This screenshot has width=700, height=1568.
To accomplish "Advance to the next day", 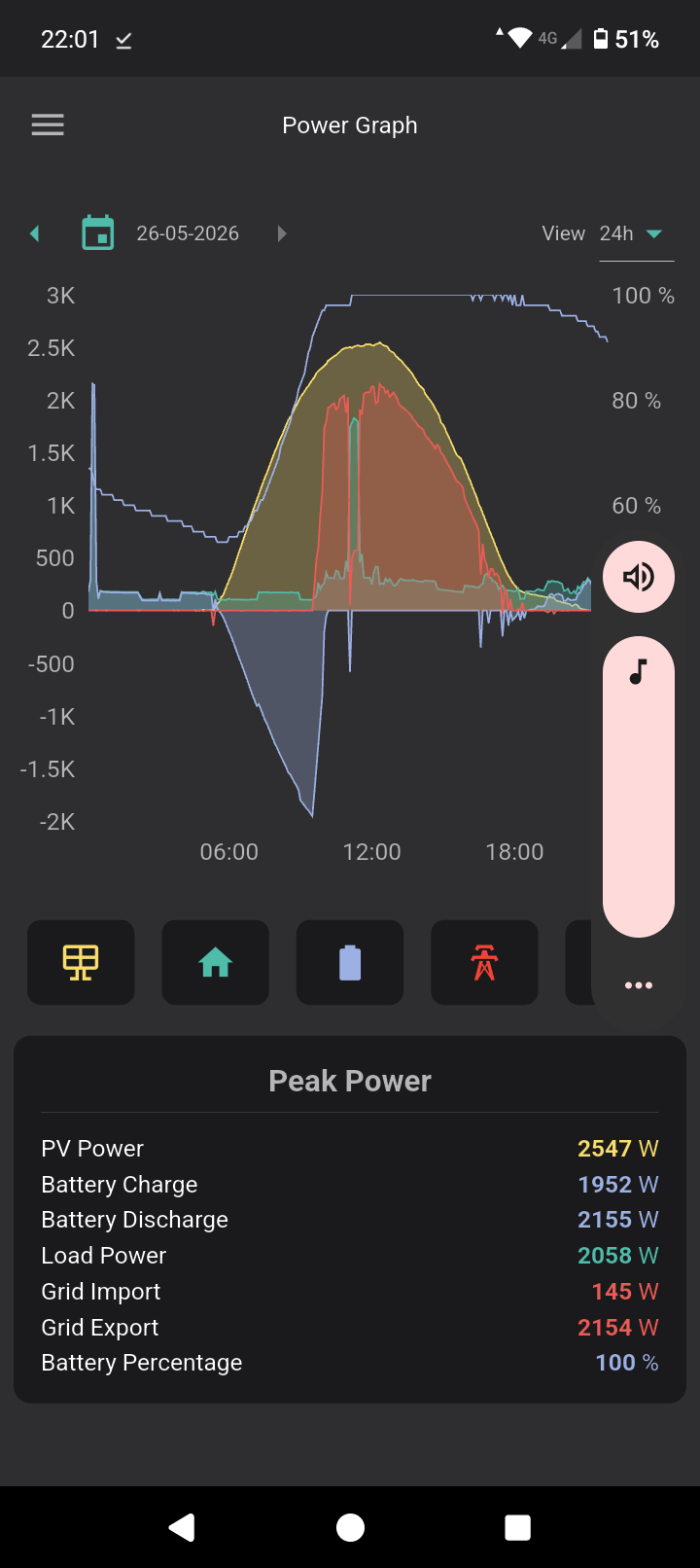I will 282,233.
